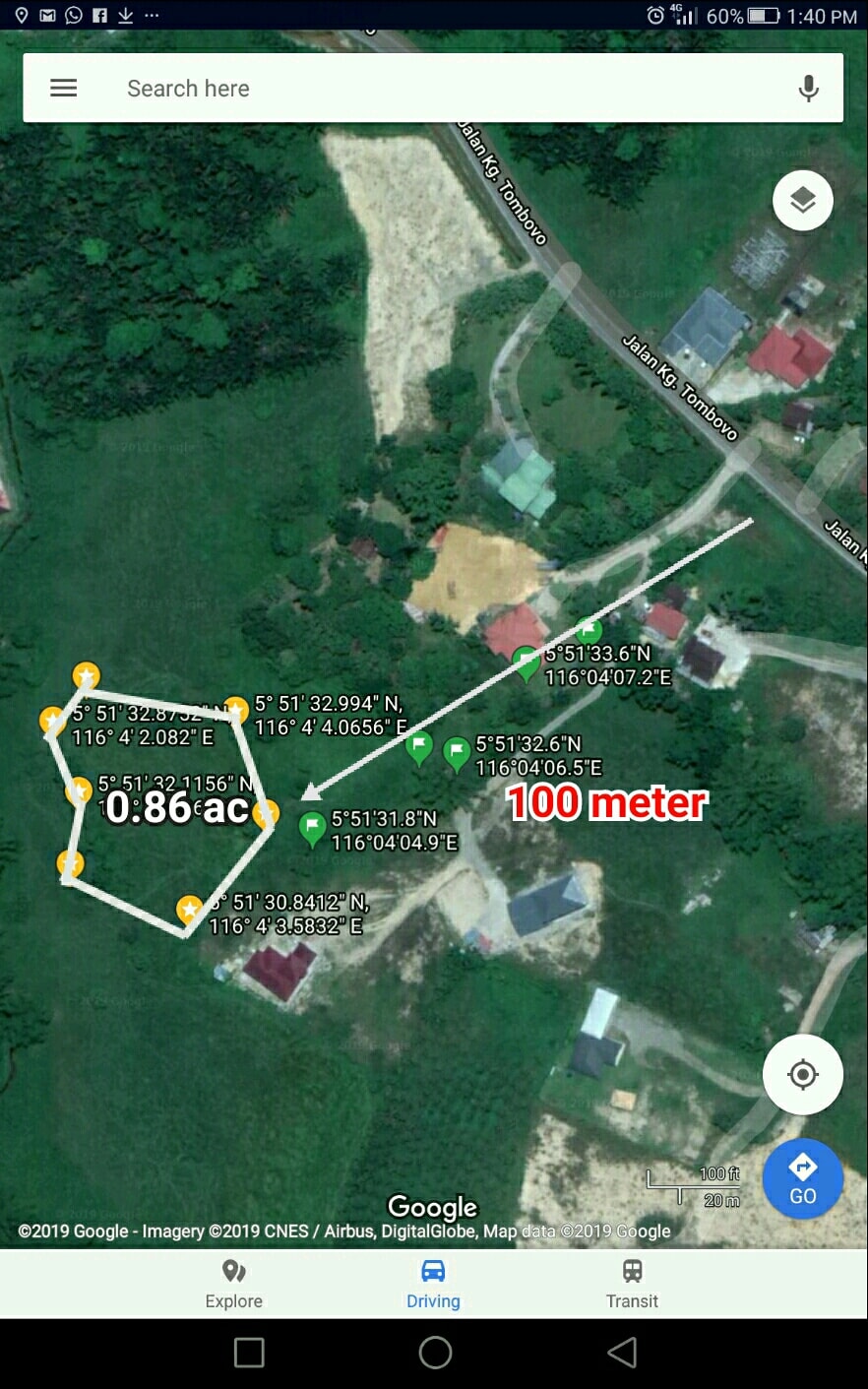Open the hamburger menu drawer
Viewport: 868px width, 1389px height.
tap(64, 89)
